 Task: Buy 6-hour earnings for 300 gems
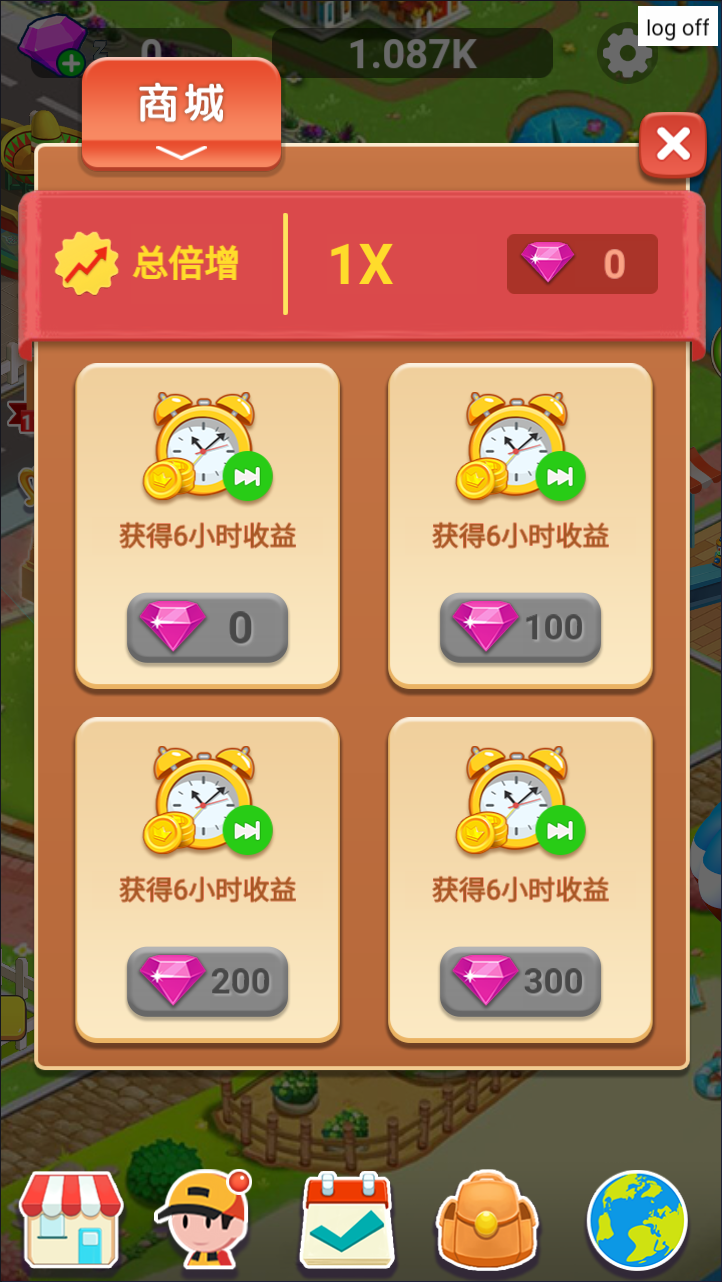click(x=520, y=981)
